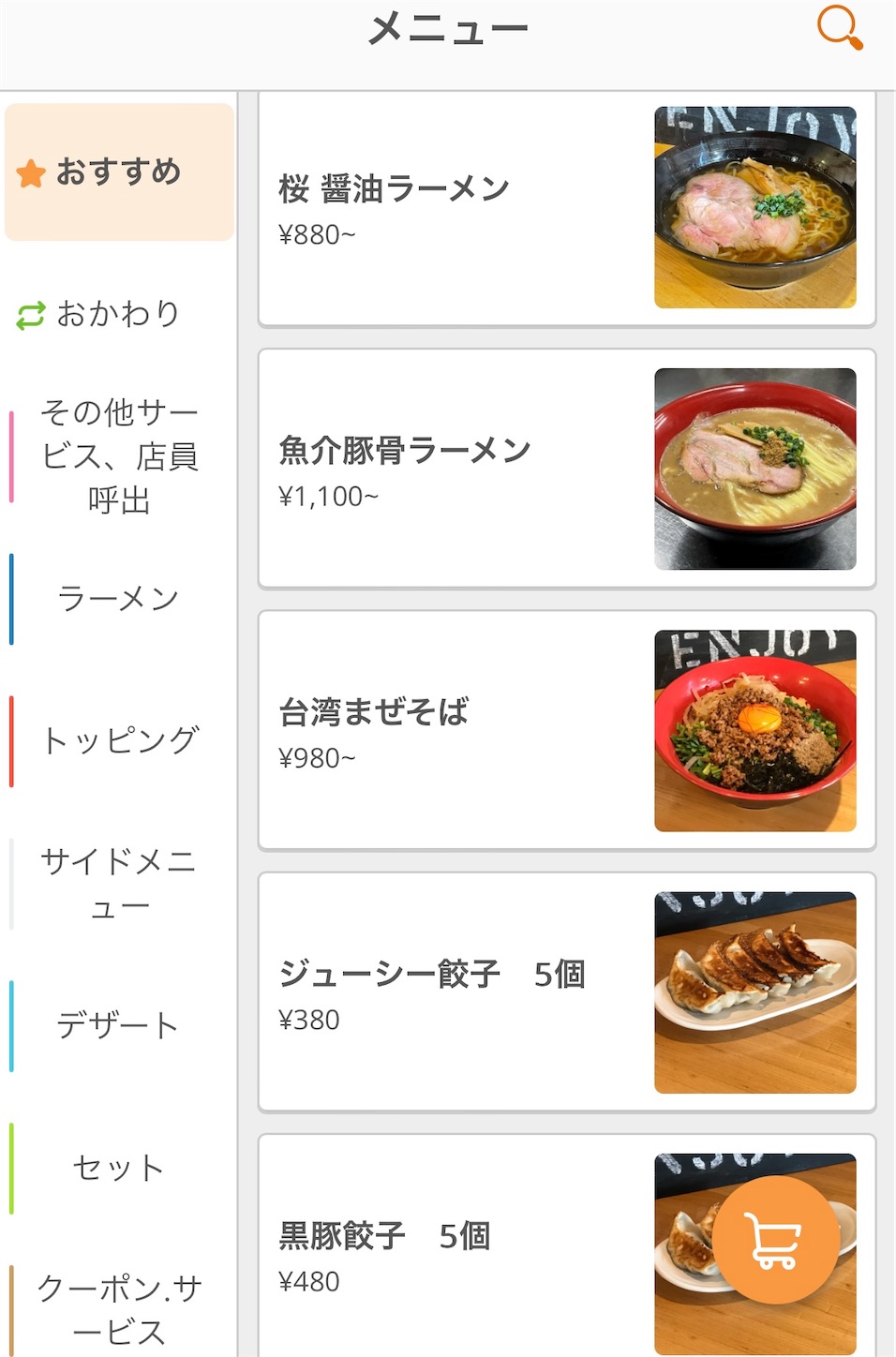This screenshot has height=1357, width=896.
Task: View the デザート category
Action: tap(119, 1025)
